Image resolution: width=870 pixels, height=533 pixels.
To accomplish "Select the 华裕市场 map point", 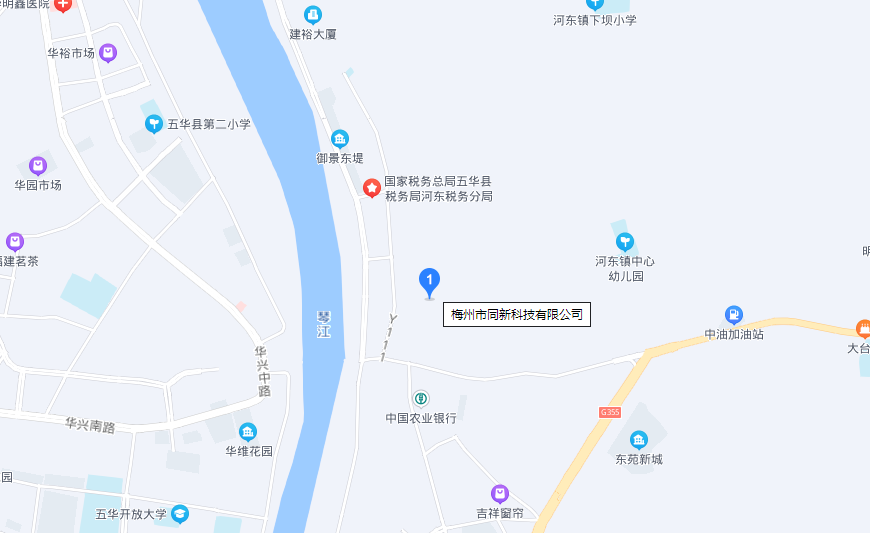I will pos(108,52).
